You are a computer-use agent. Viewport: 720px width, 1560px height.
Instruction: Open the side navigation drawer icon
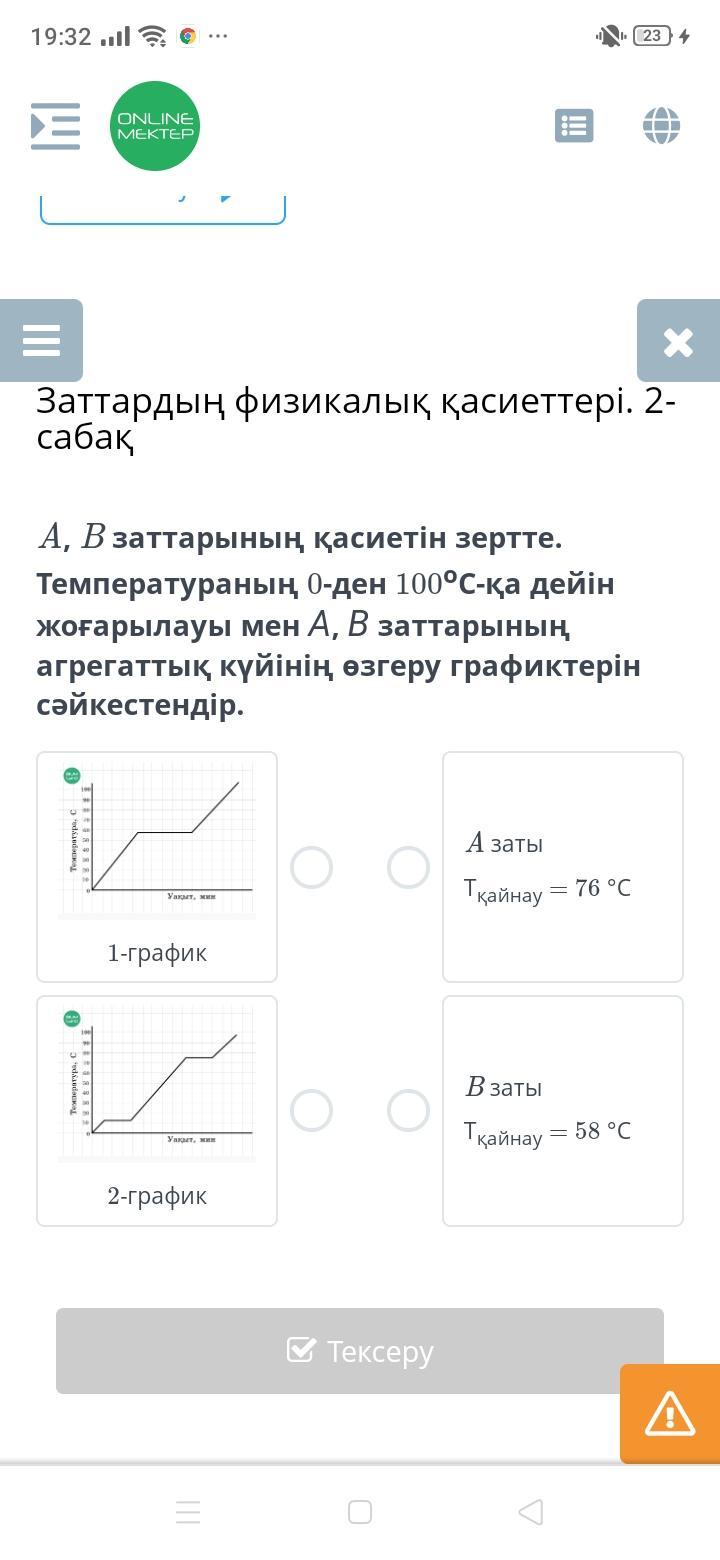(x=56, y=126)
